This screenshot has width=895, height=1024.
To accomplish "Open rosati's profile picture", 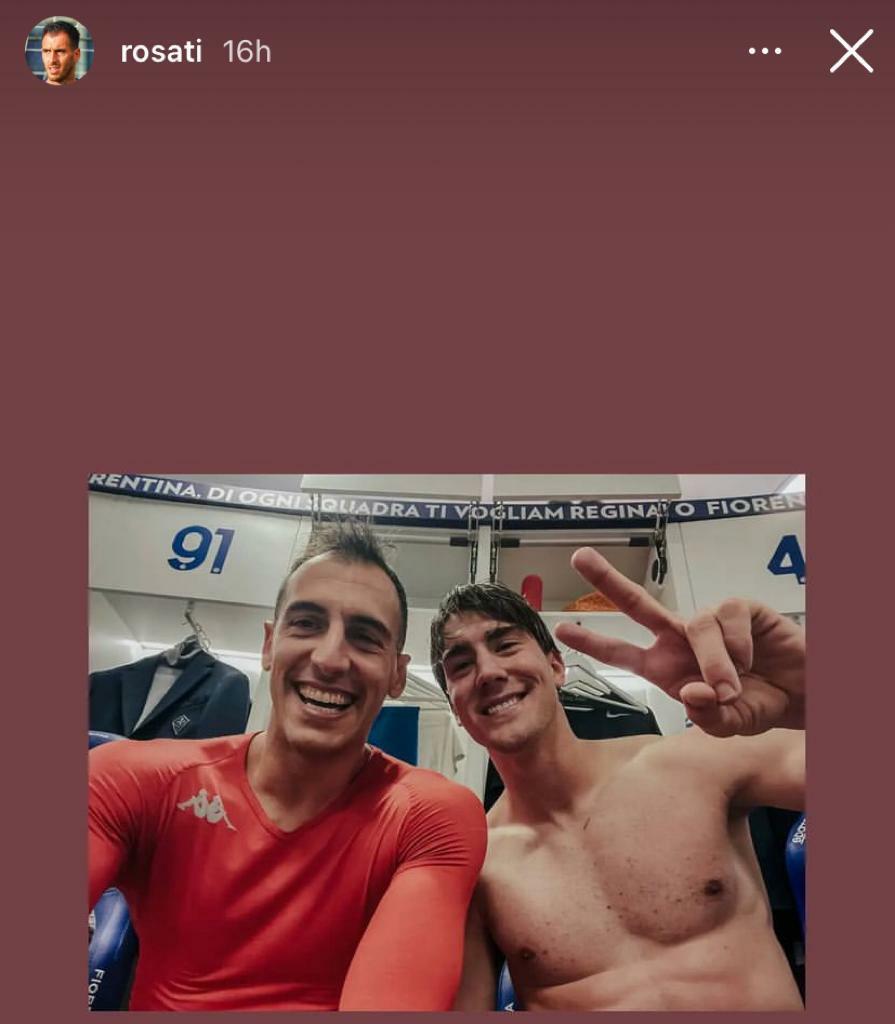I will click(x=59, y=51).
